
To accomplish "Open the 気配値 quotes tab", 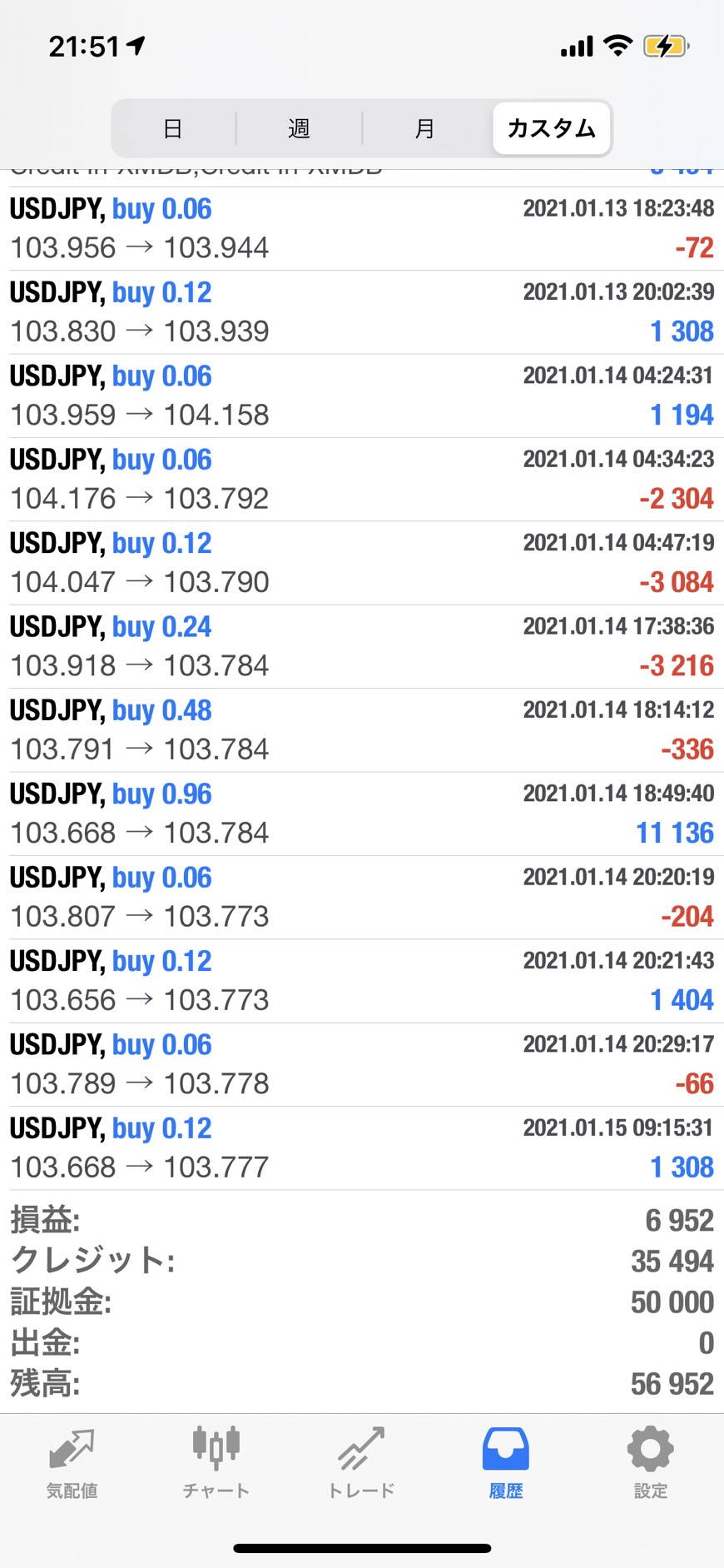I will (72, 1463).
